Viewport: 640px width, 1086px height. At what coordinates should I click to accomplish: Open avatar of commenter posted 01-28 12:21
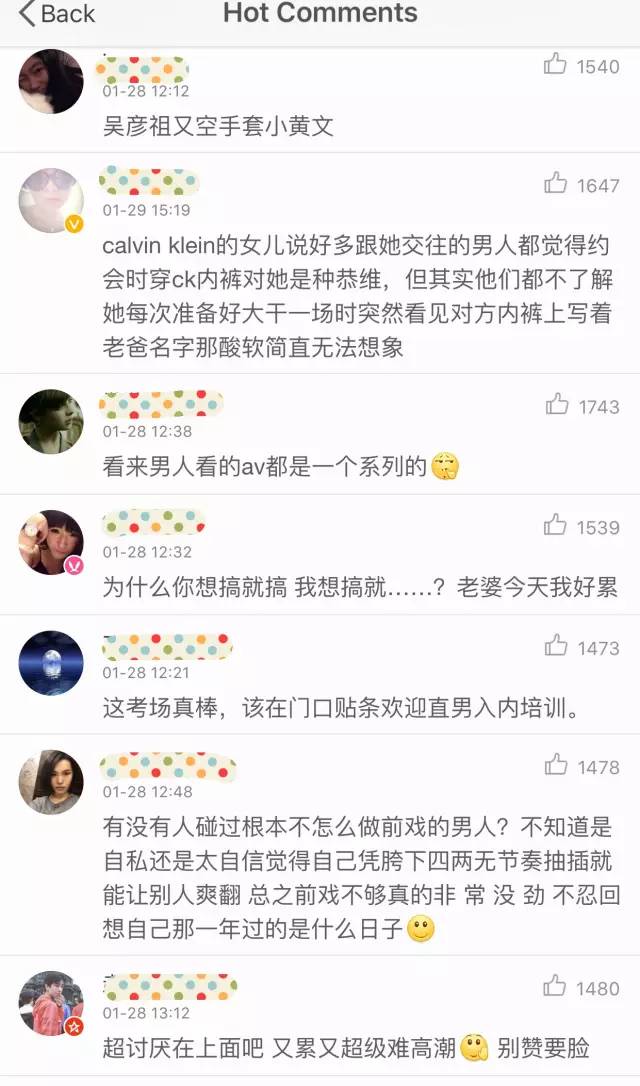pyautogui.click(x=51, y=663)
